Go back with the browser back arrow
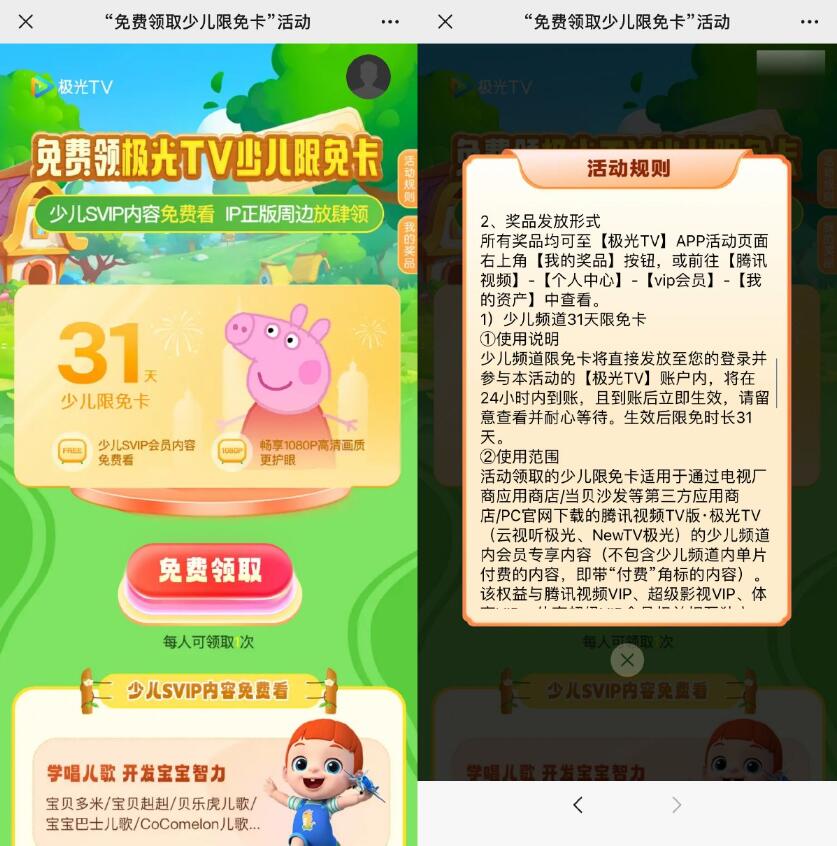Viewport: 837px width, 846px height. (577, 804)
